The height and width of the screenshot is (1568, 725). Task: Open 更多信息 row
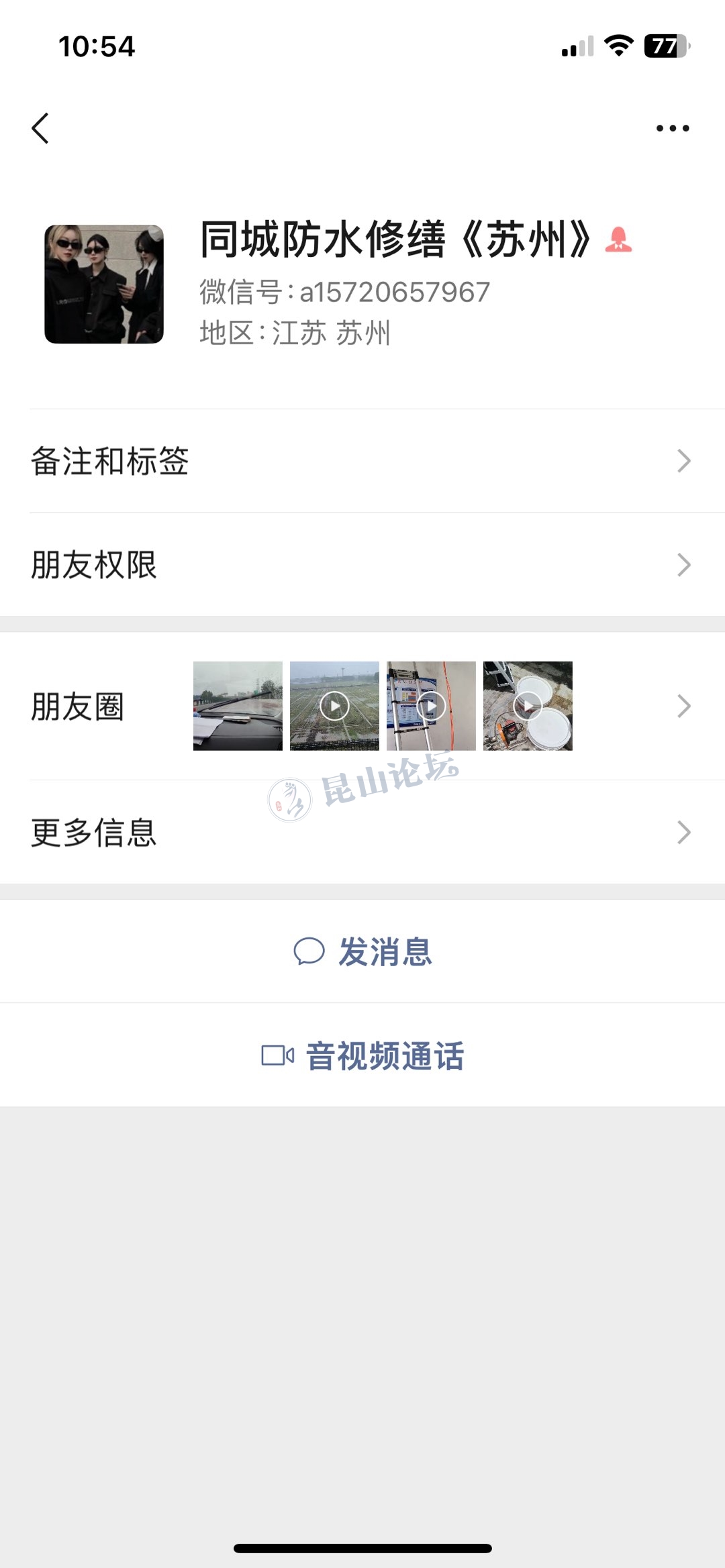pyautogui.click(x=362, y=833)
